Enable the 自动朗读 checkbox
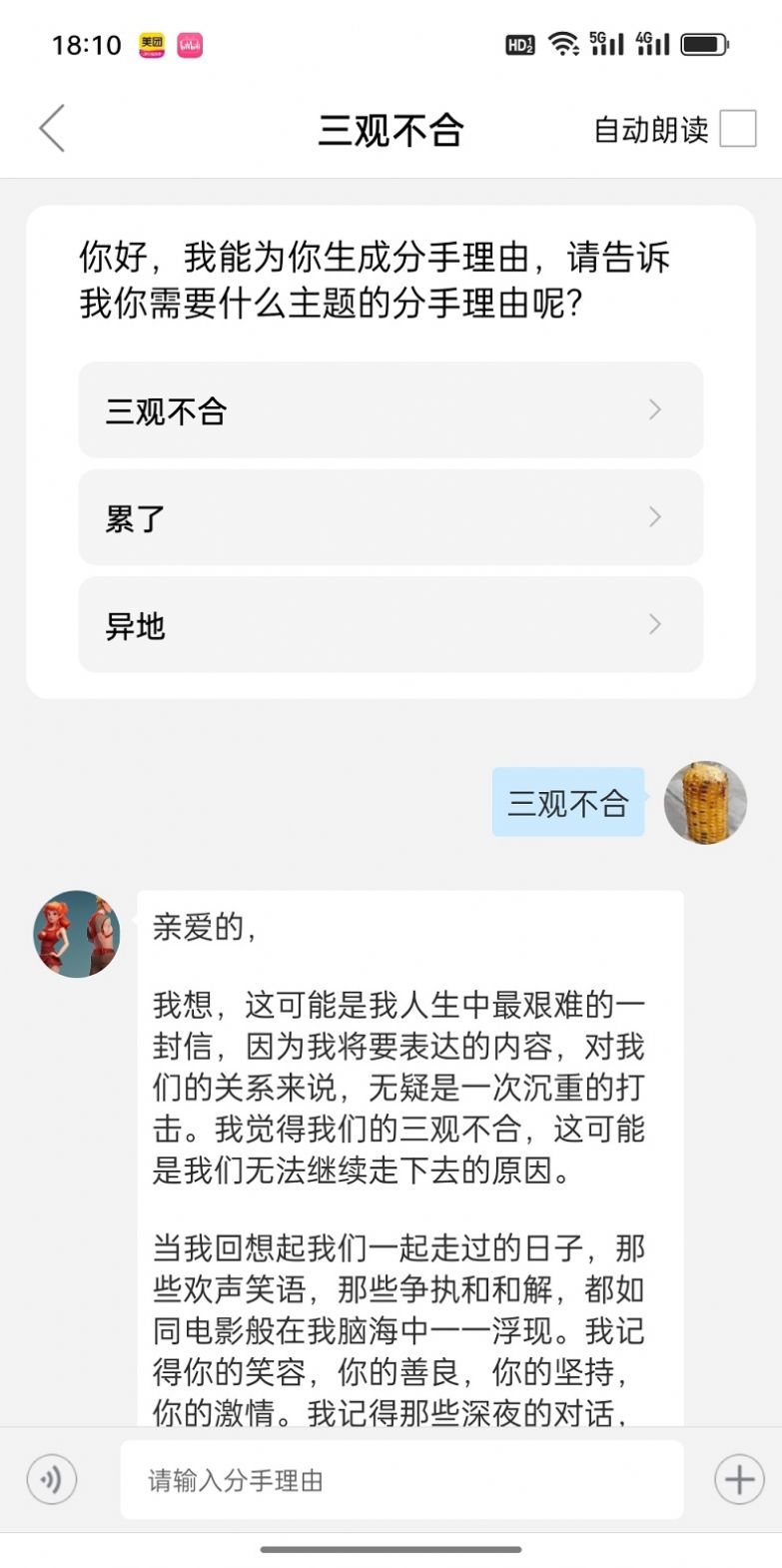 740,128
